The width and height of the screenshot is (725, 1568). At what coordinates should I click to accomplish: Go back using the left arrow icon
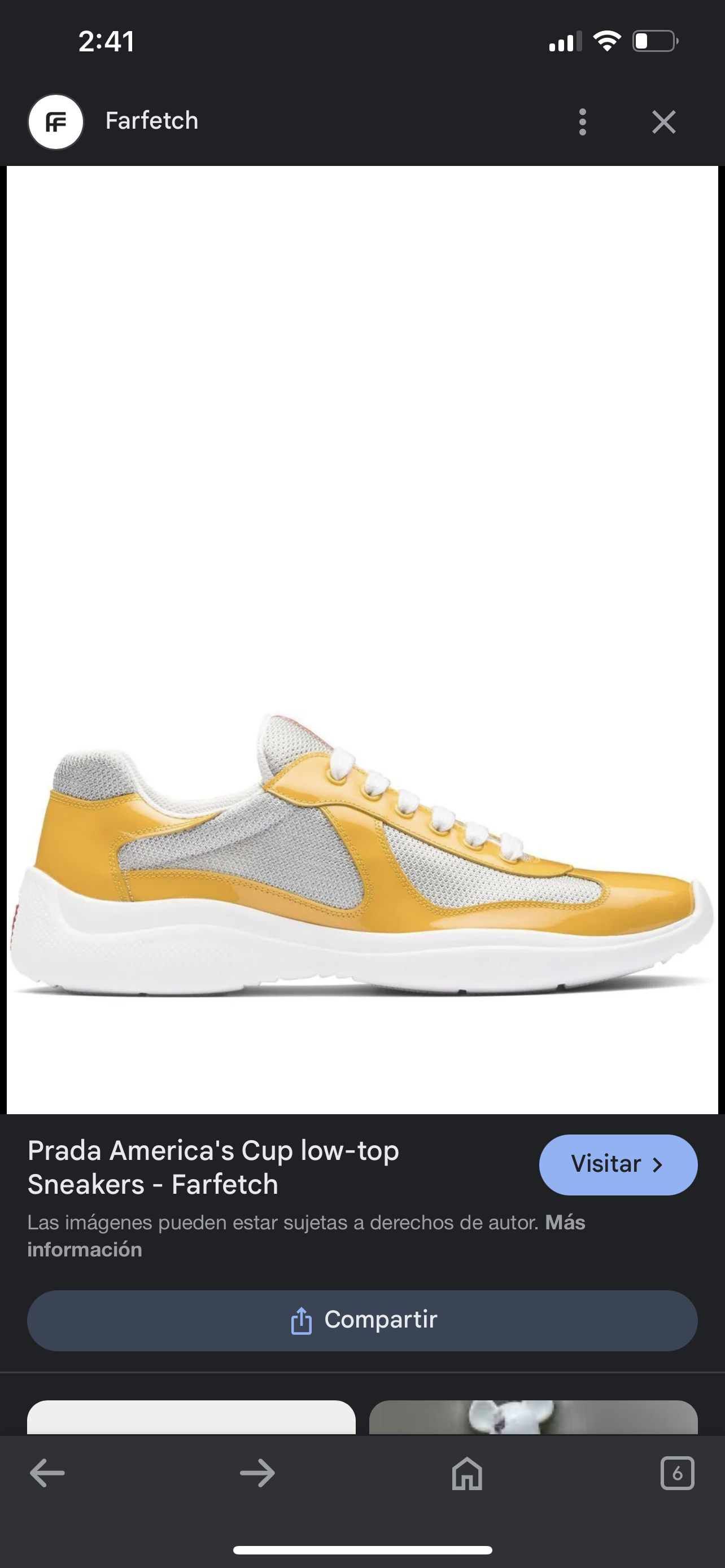point(46,1473)
